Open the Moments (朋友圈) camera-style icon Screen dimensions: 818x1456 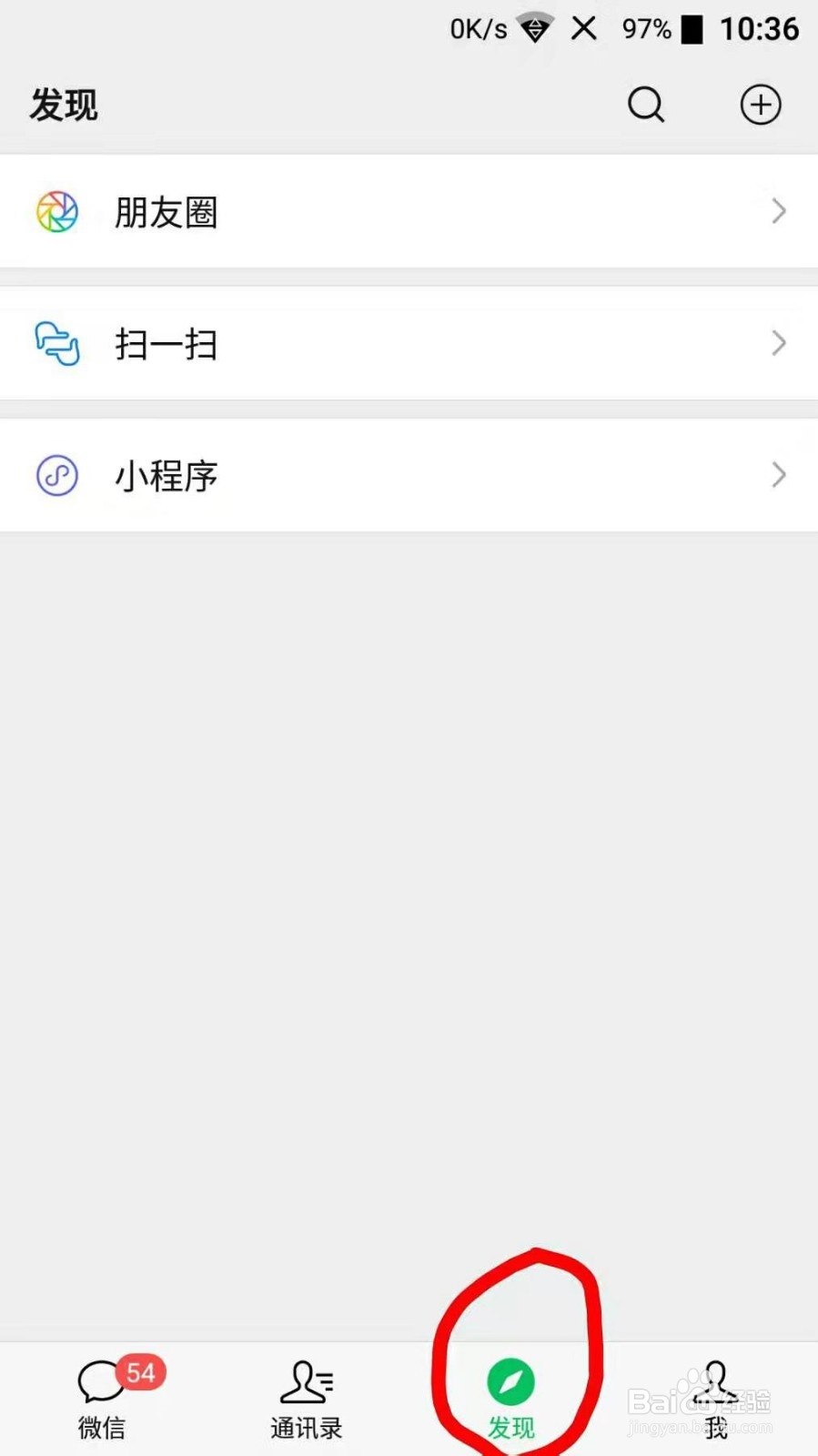(x=56, y=211)
